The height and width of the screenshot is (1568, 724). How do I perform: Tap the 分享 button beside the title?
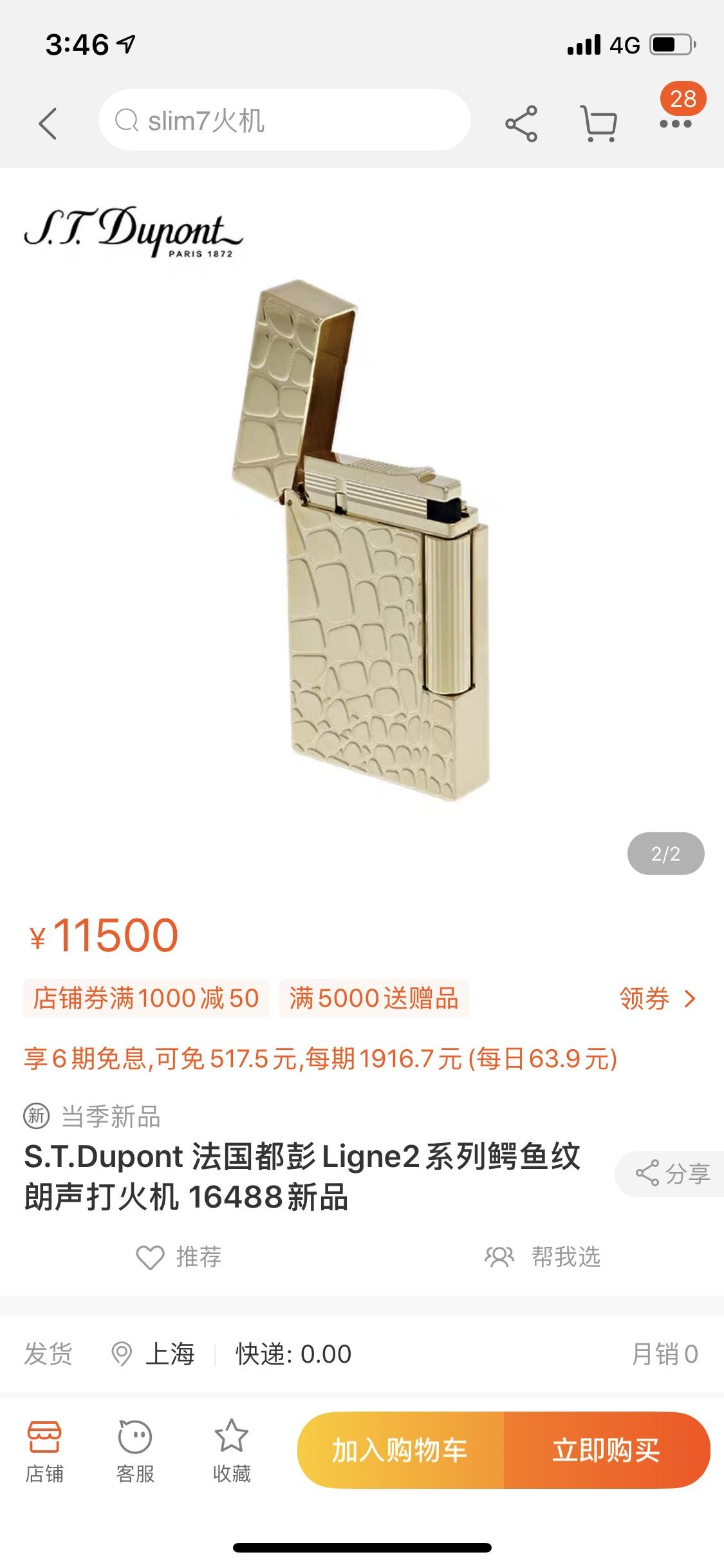coord(673,1173)
